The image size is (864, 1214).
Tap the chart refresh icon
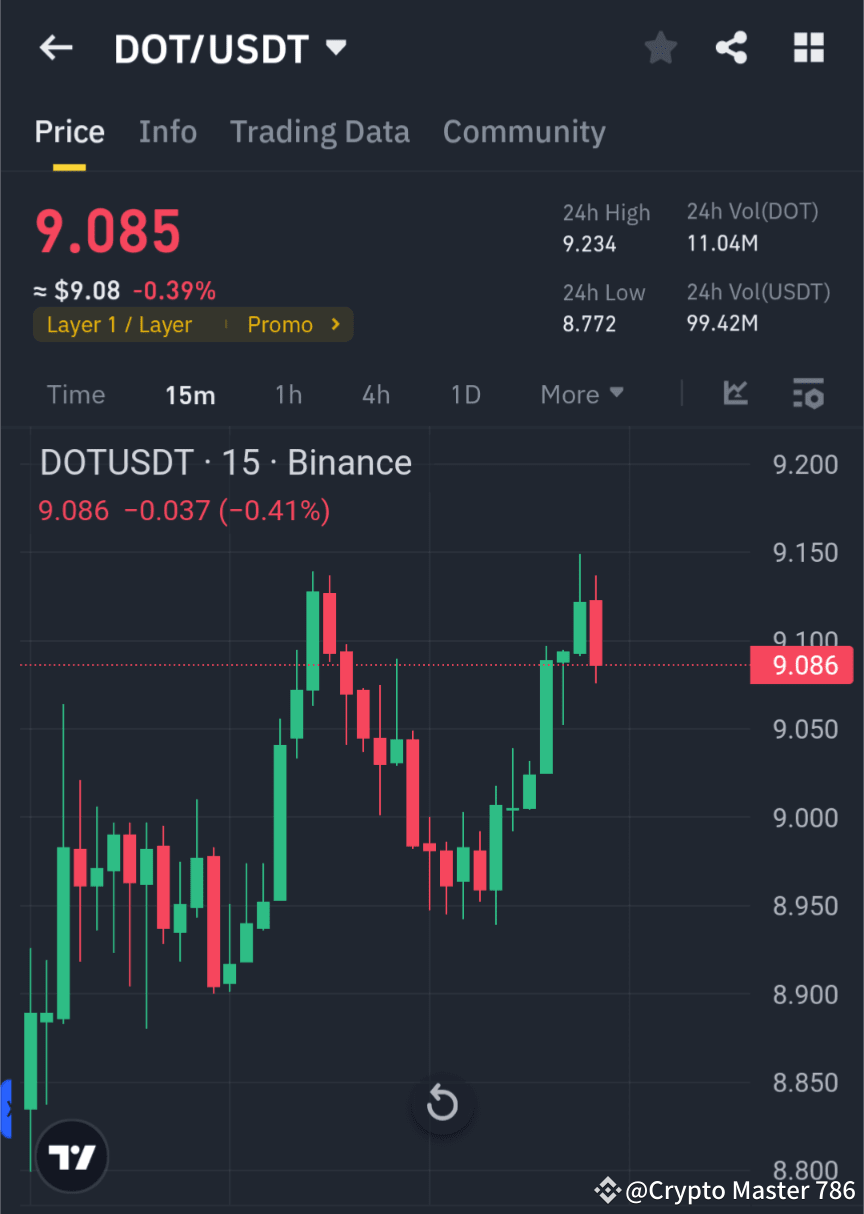coord(442,1104)
